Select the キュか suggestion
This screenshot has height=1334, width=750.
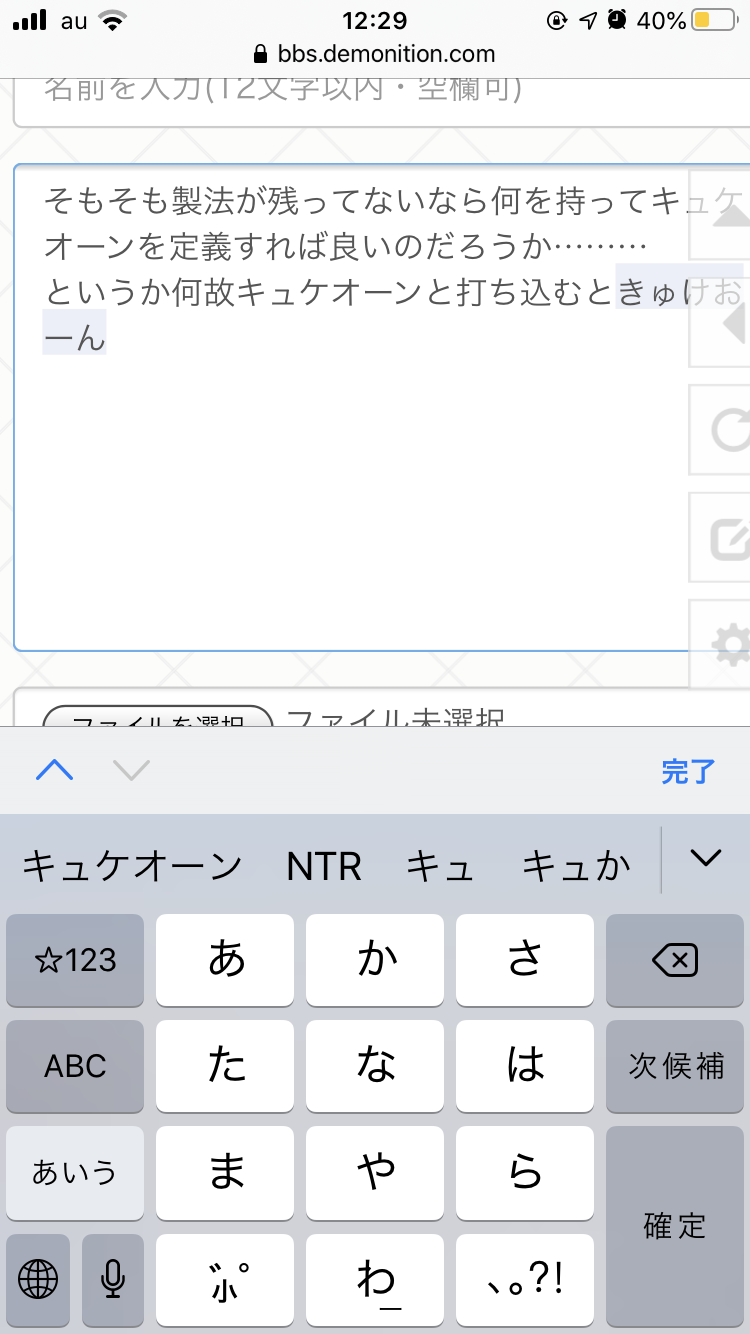576,866
